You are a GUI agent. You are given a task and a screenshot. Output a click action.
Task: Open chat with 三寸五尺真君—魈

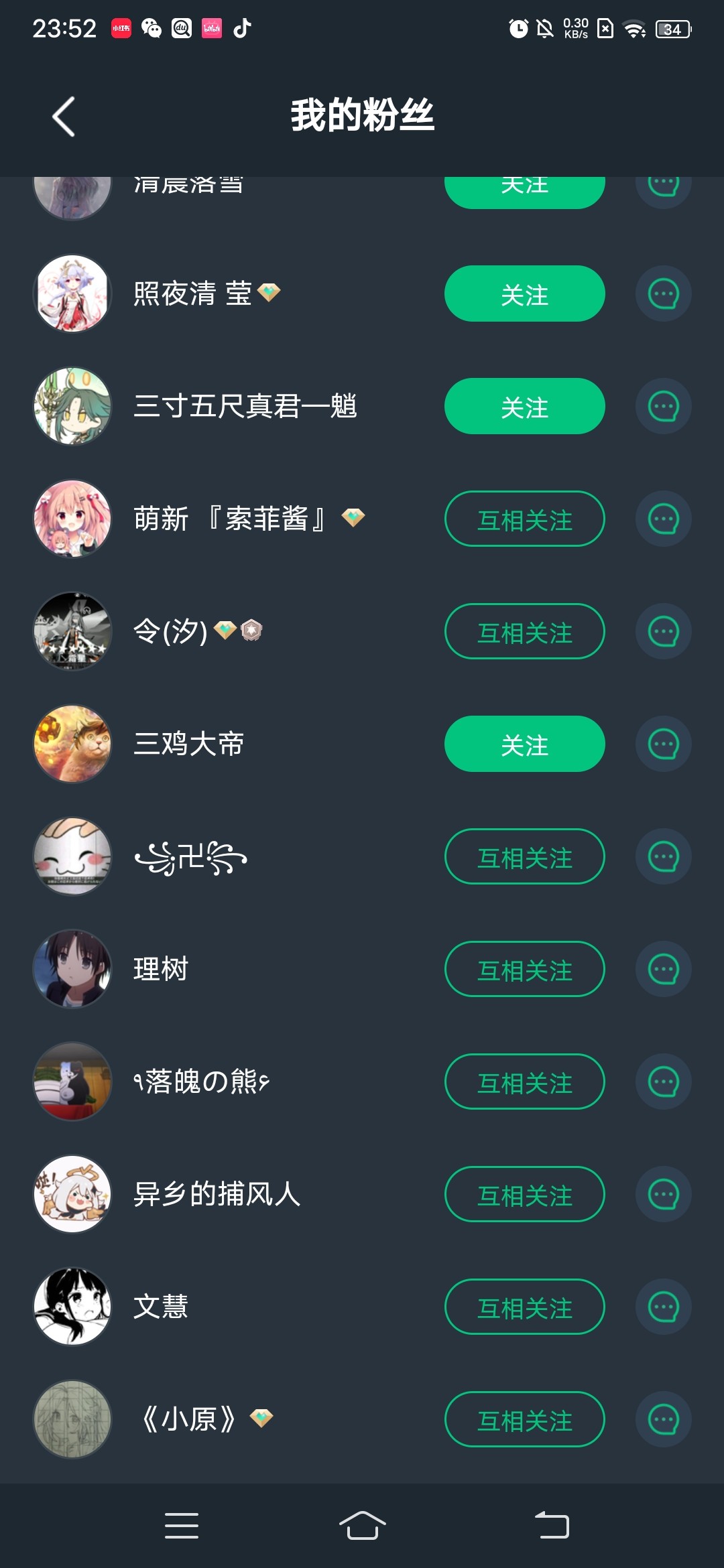[663, 406]
